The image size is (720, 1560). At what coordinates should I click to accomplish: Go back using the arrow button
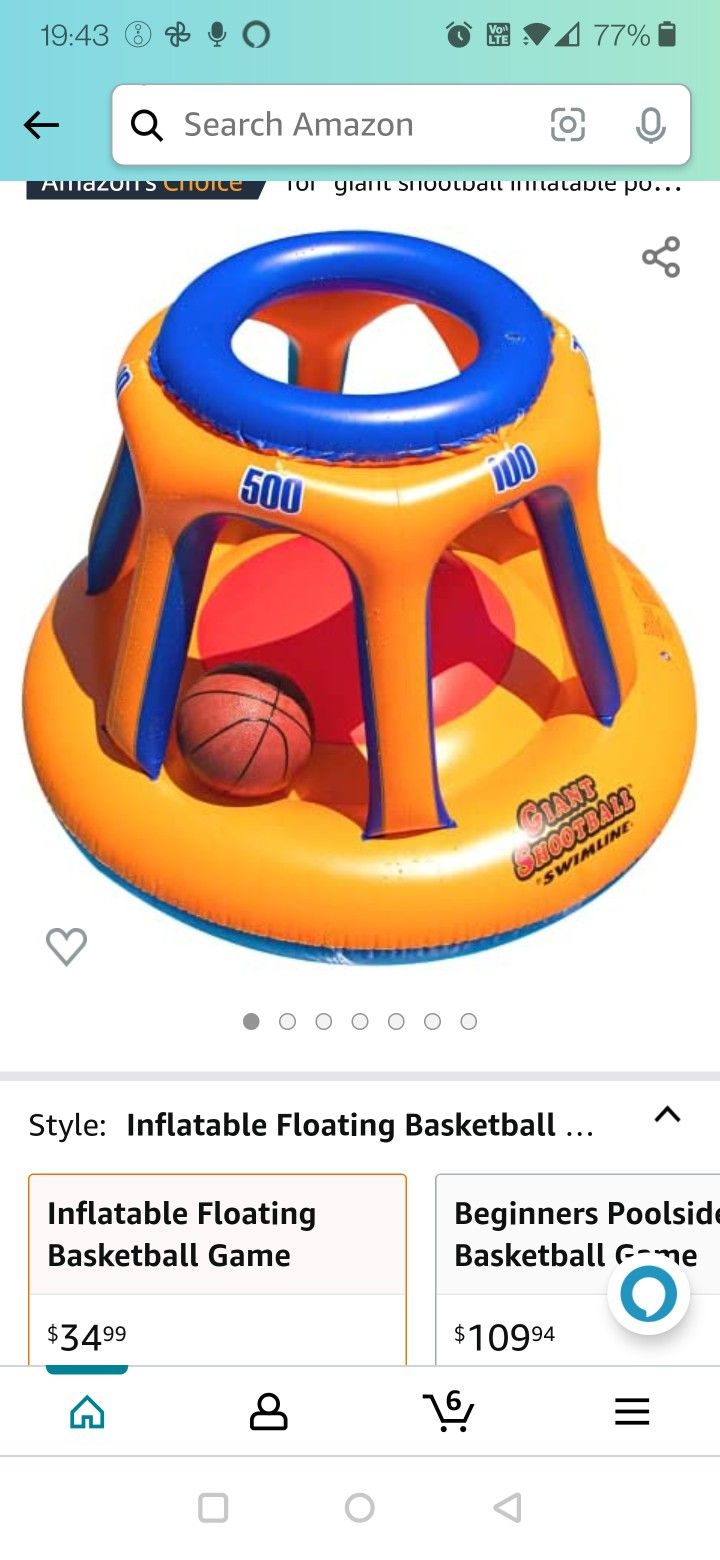tap(41, 124)
